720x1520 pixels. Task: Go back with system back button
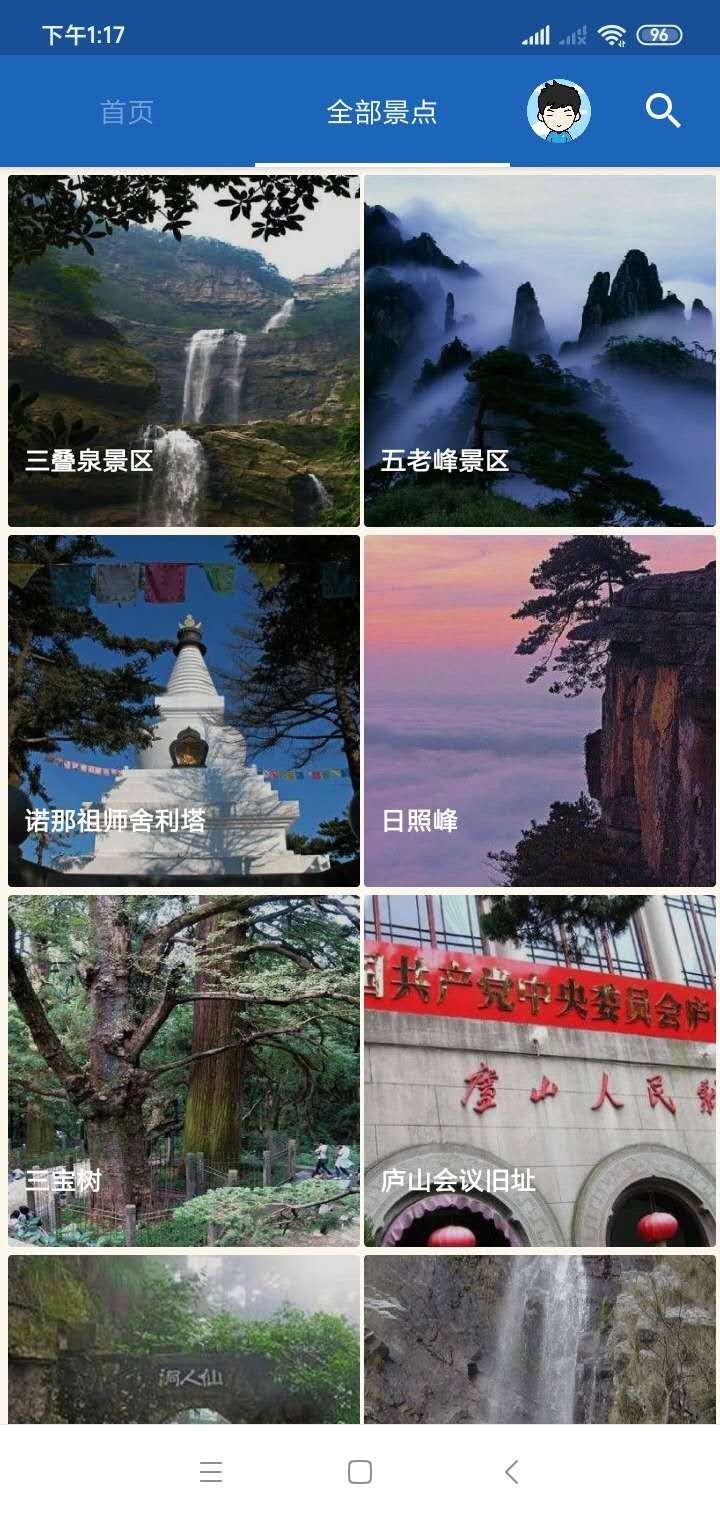(511, 1472)
